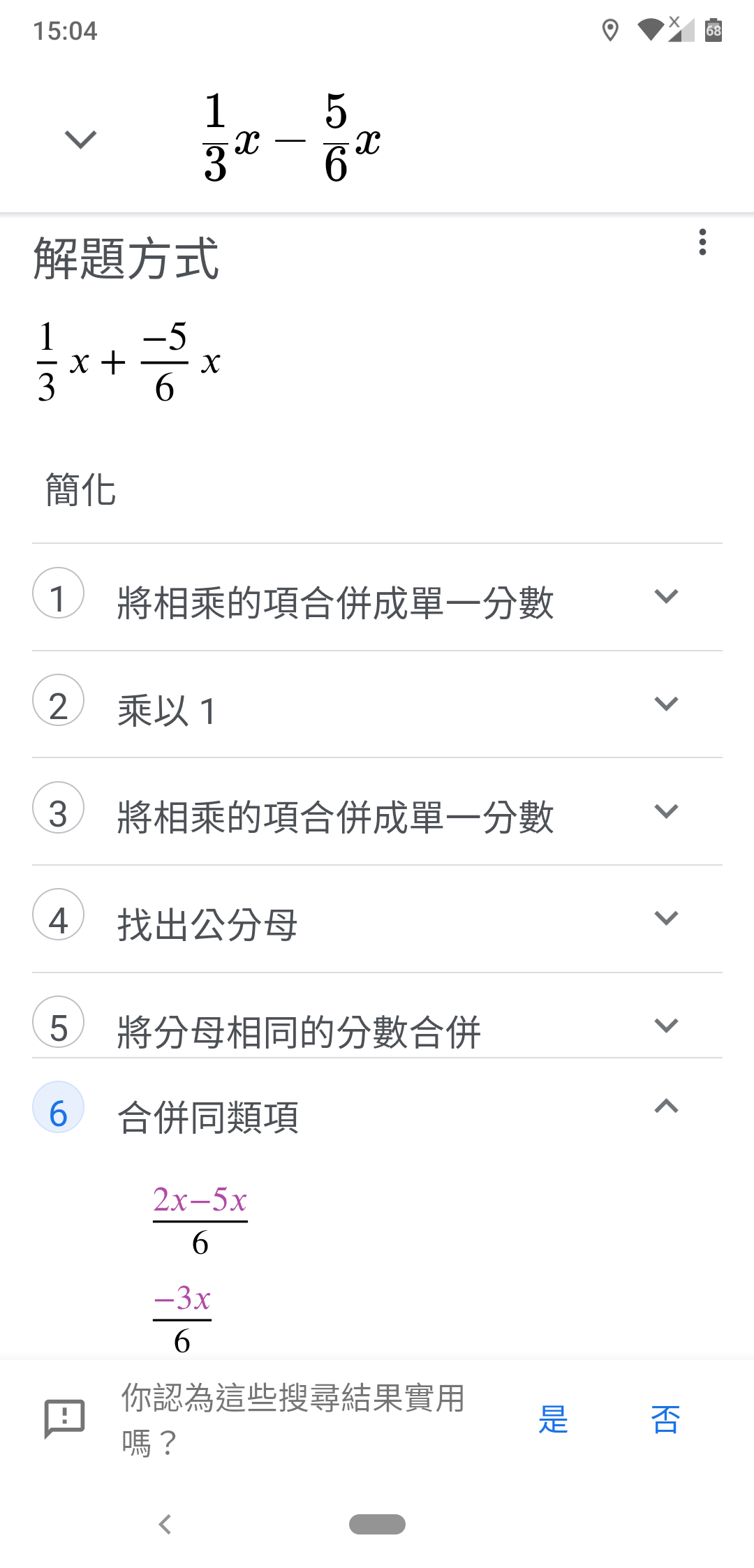Expand step 5 將分母相同的分數合併

(x=666, y=1026)
